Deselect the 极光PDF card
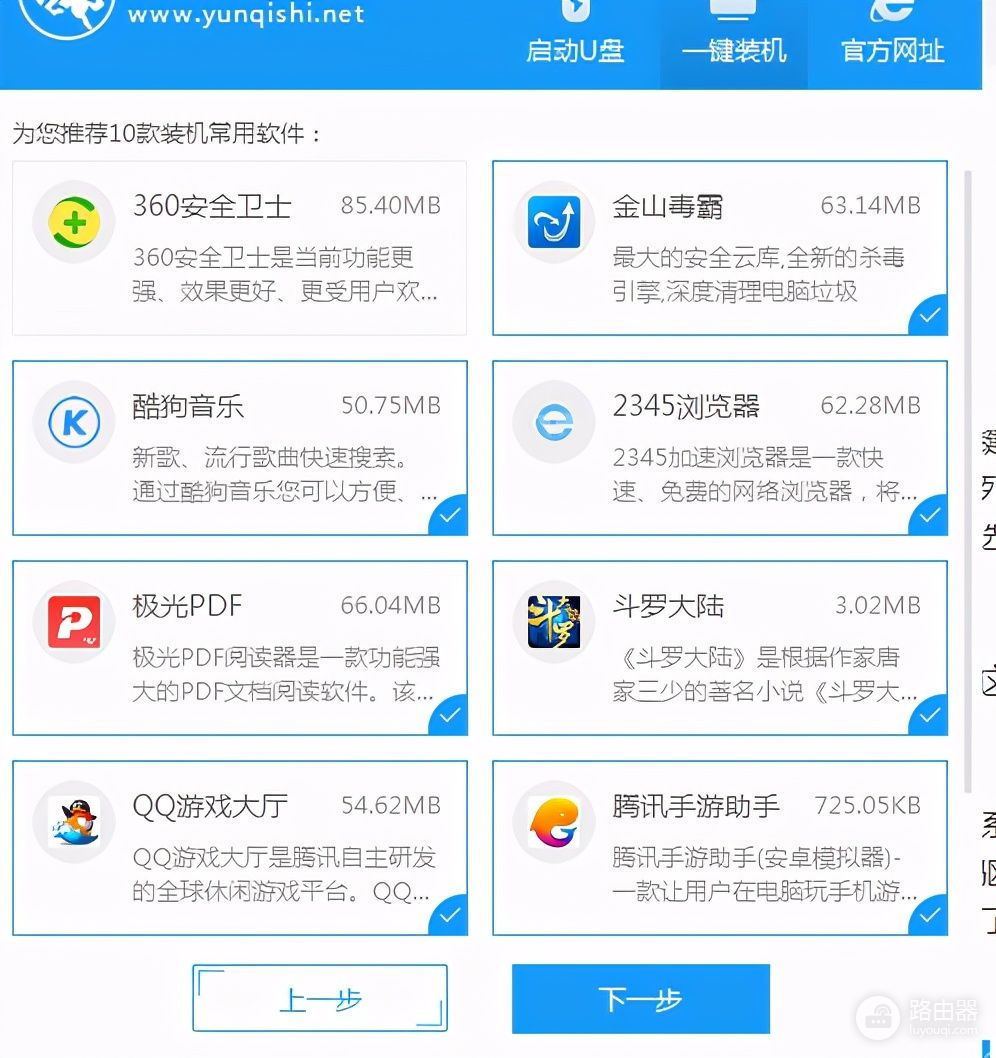 (239, 648)
